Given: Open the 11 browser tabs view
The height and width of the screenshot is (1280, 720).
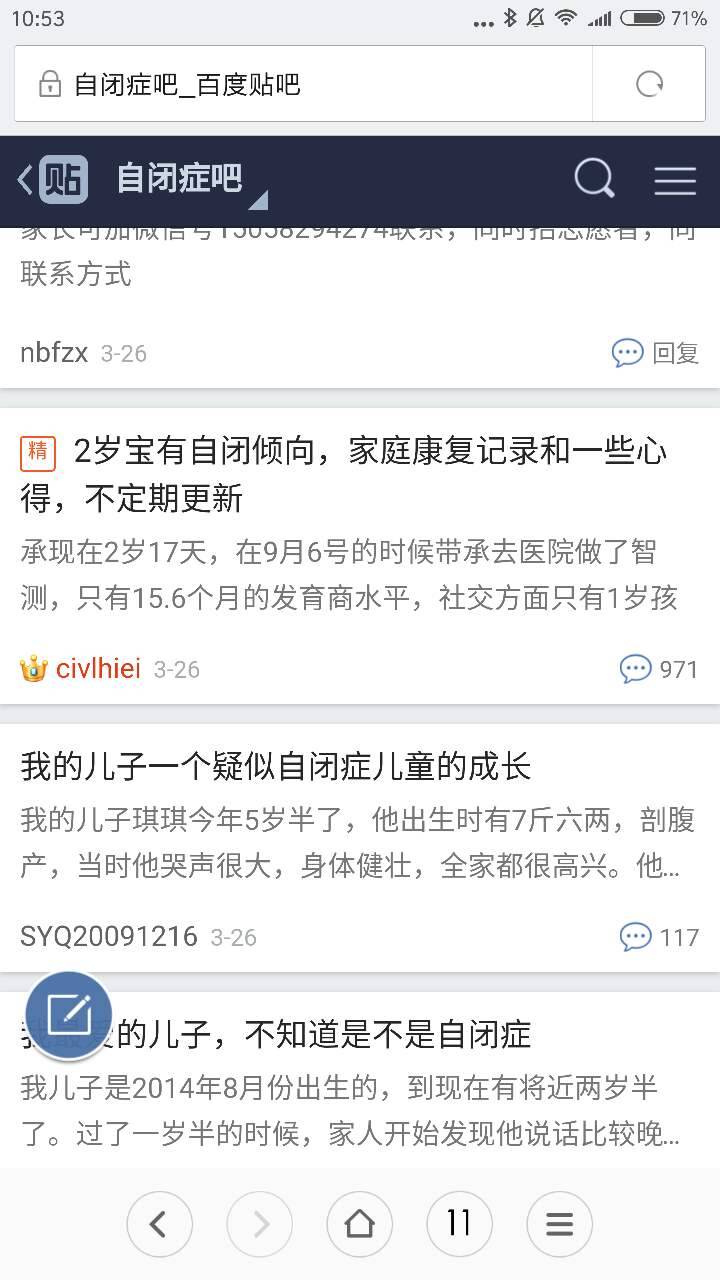Looking at the screenshot, I should 459,1223.
